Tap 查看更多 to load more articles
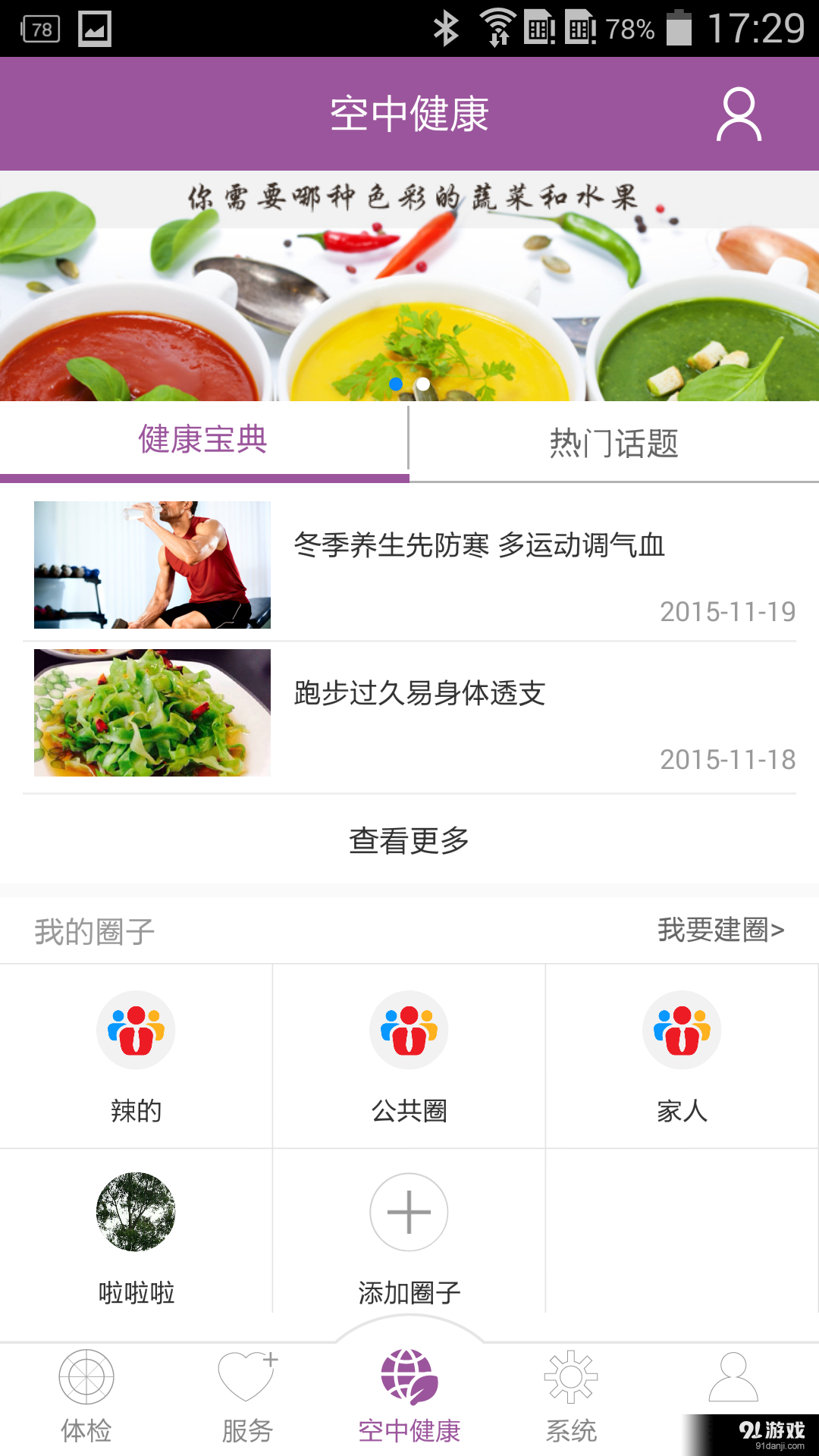 (409, 840)
